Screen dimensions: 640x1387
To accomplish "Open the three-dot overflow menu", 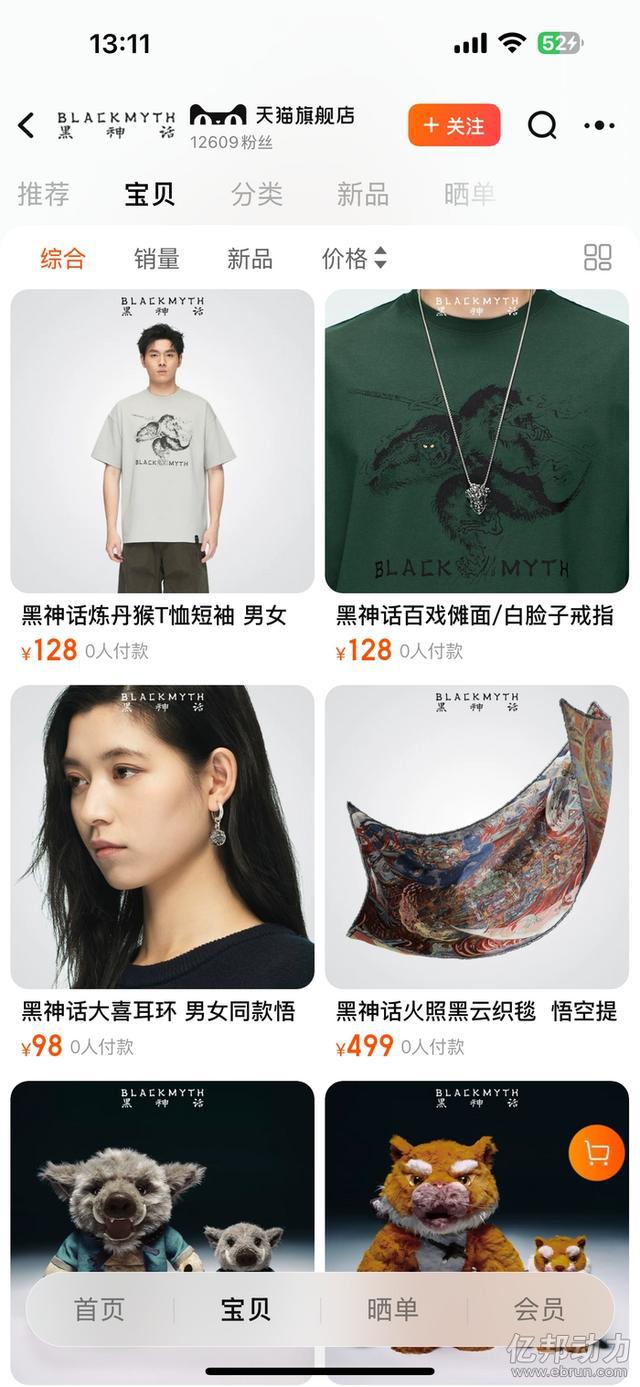I will pos(599,125).
